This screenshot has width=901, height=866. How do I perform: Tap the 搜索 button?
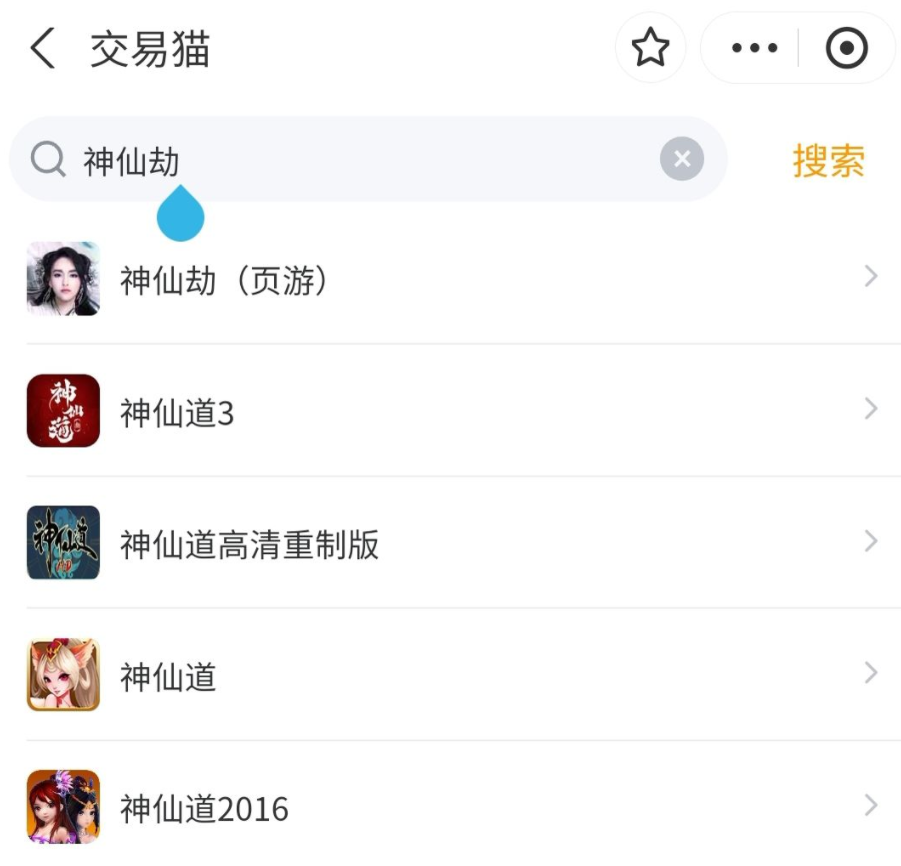click(828, 160)
